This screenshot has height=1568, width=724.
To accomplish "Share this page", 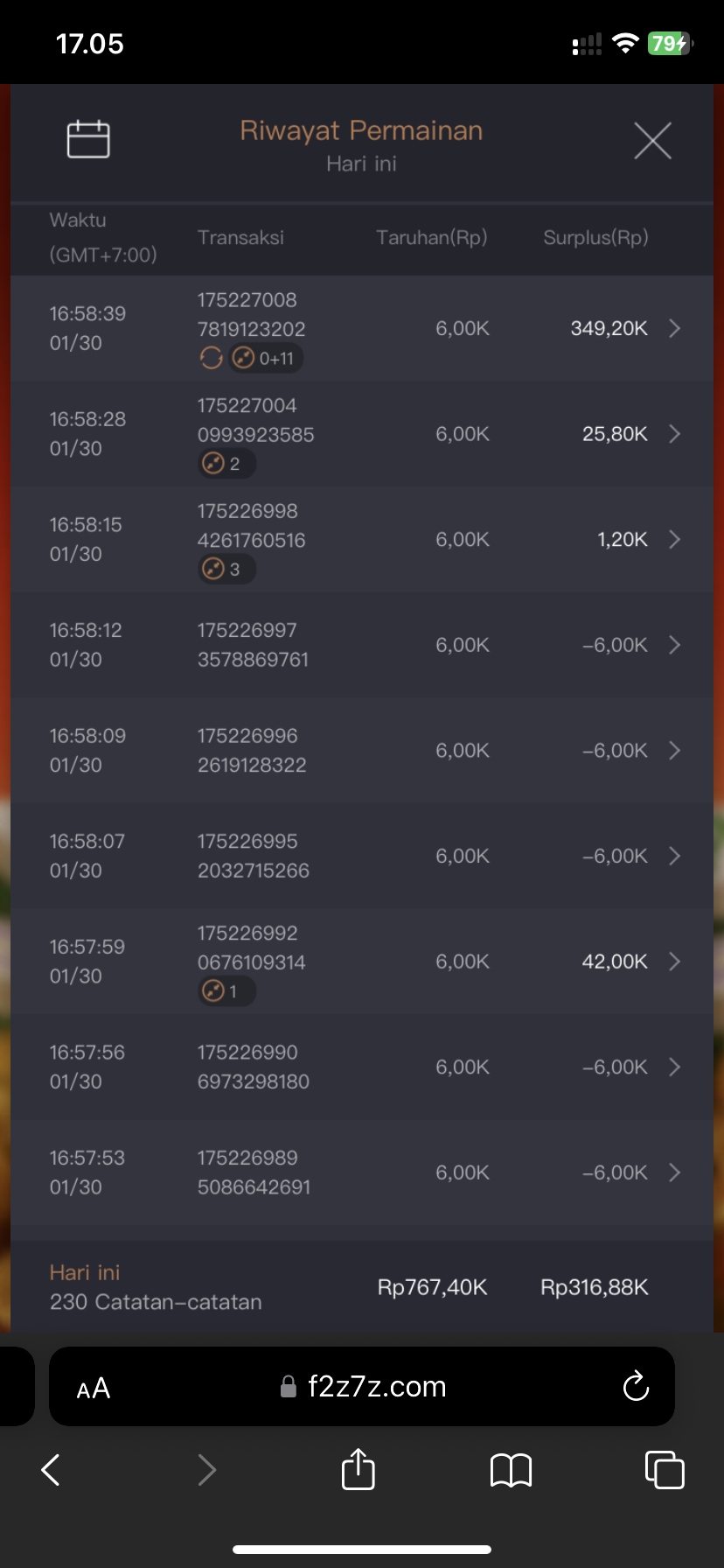I will tap(358, 1469).
